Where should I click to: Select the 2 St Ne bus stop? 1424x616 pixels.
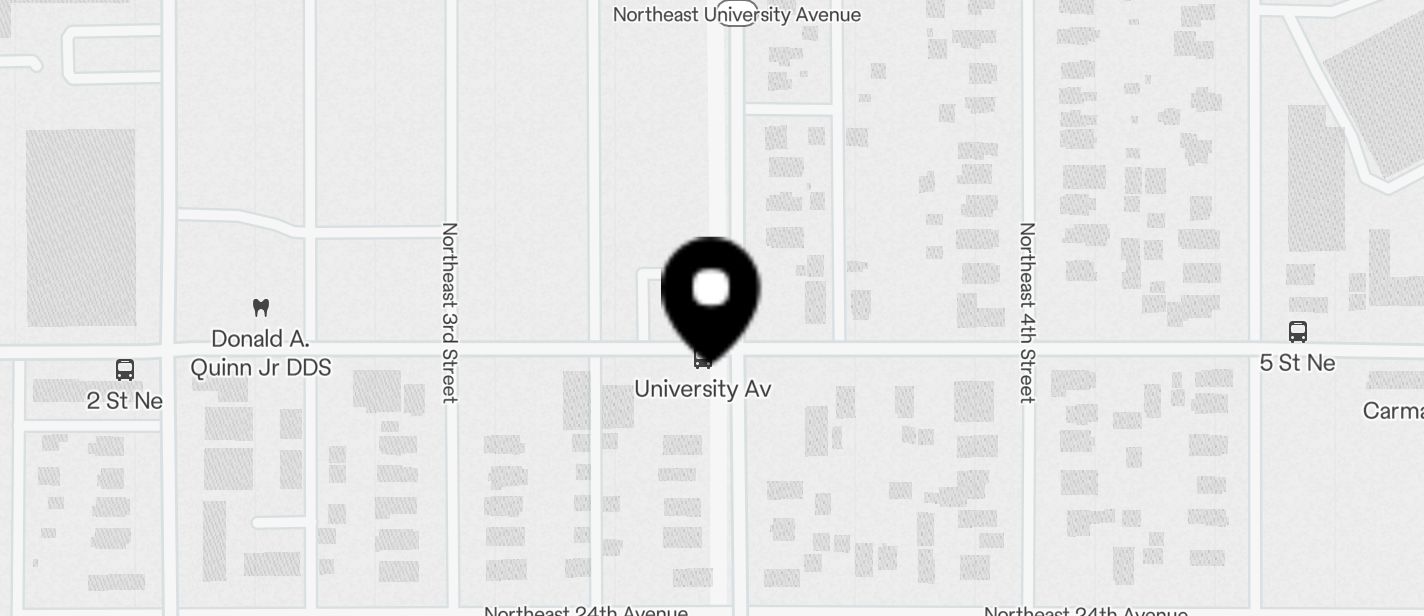tap(125, 371)
